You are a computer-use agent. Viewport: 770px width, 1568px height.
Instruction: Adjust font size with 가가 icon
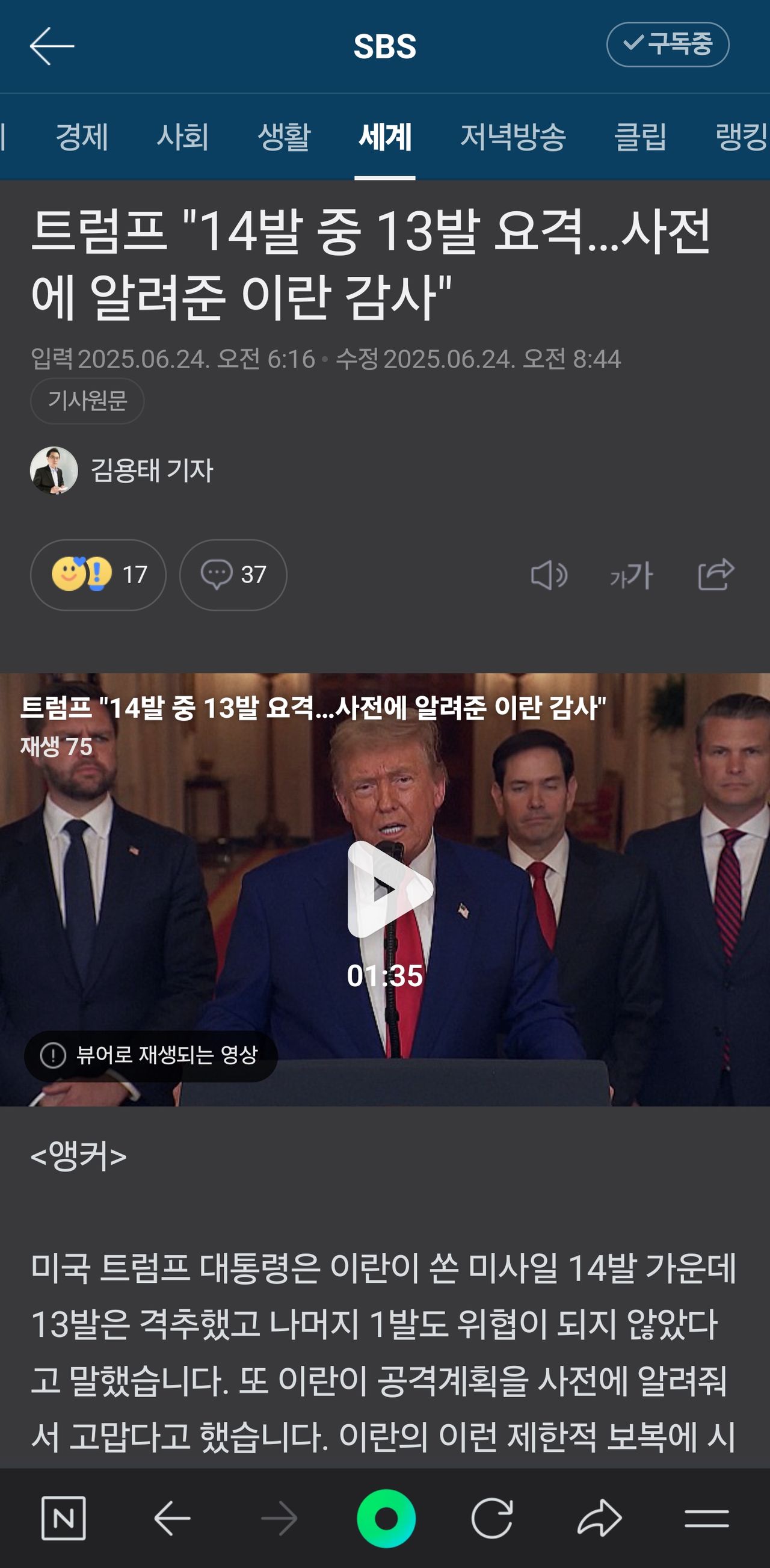point(631,575)
